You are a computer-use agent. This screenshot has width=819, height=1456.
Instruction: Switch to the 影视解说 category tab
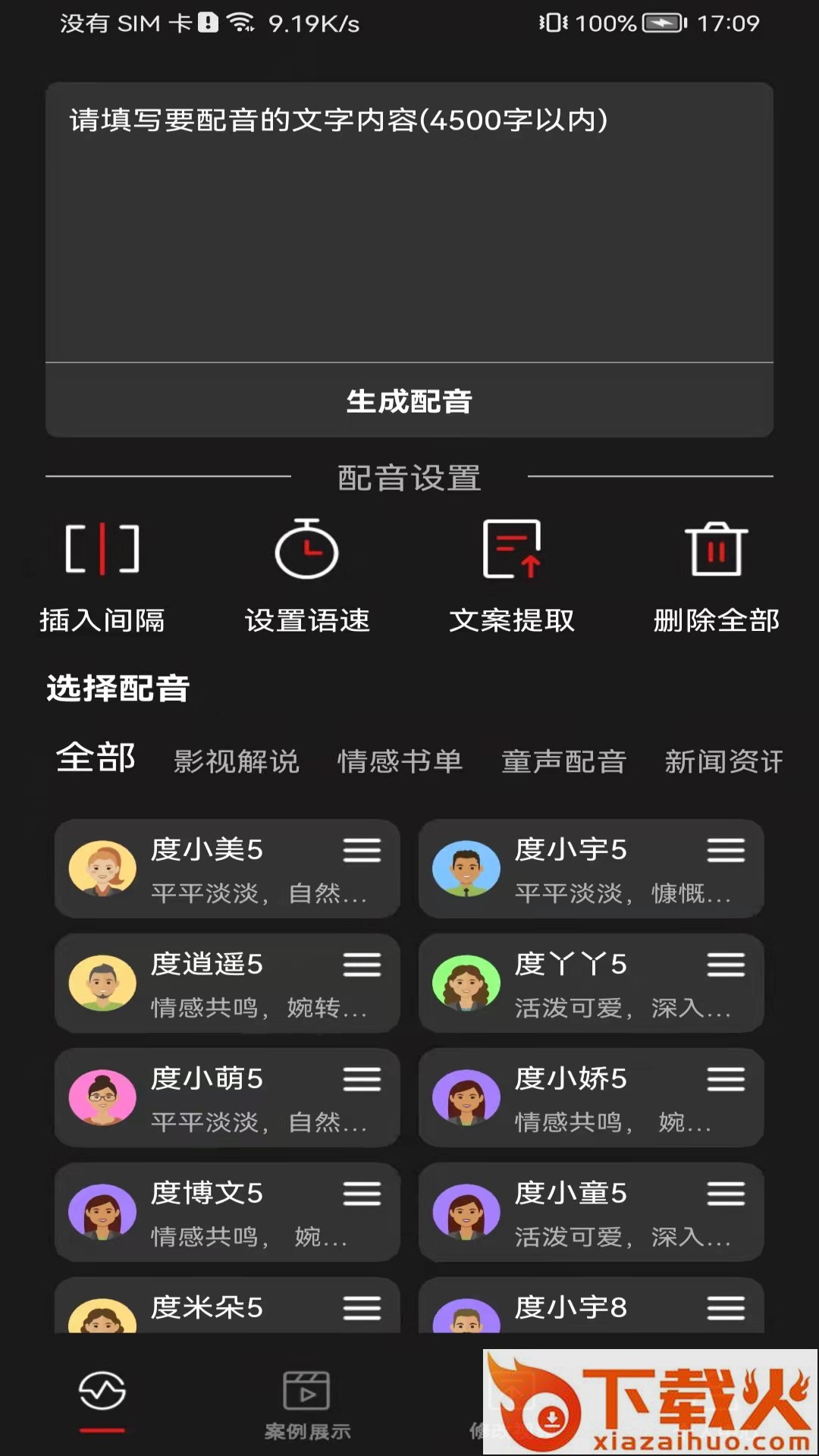click(x=237, y=761)
